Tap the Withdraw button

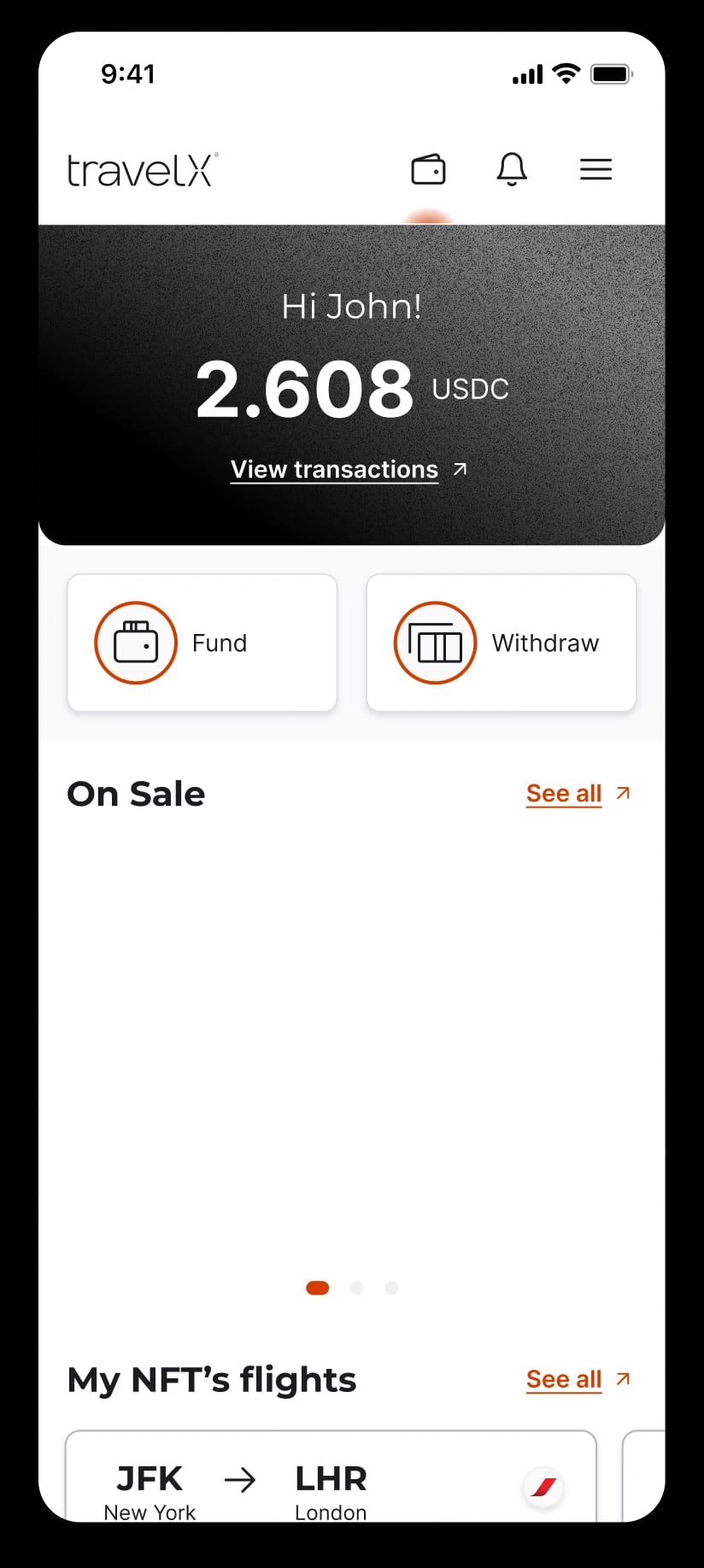[x=501, y=643]
